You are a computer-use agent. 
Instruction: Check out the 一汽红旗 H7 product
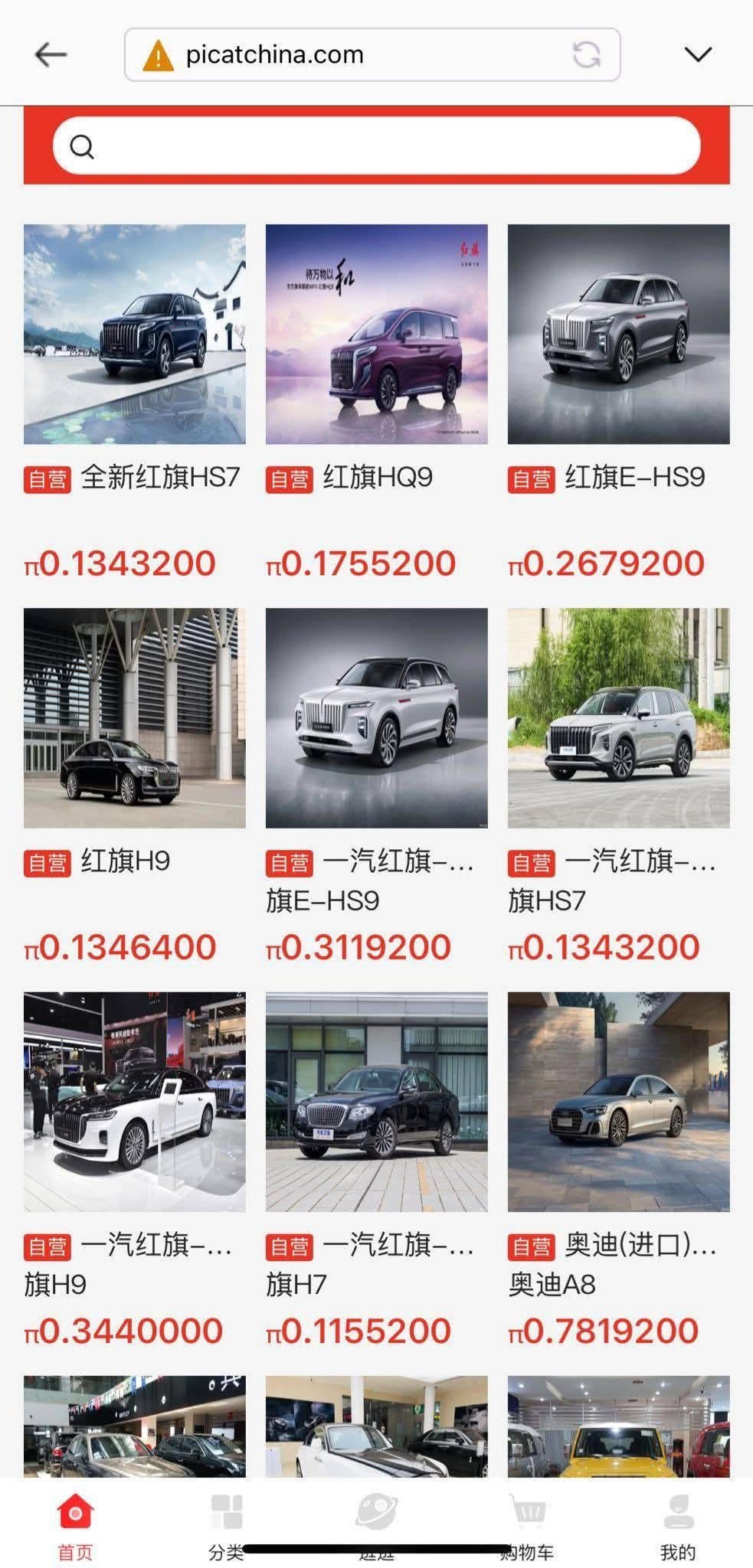(376, 1102)
